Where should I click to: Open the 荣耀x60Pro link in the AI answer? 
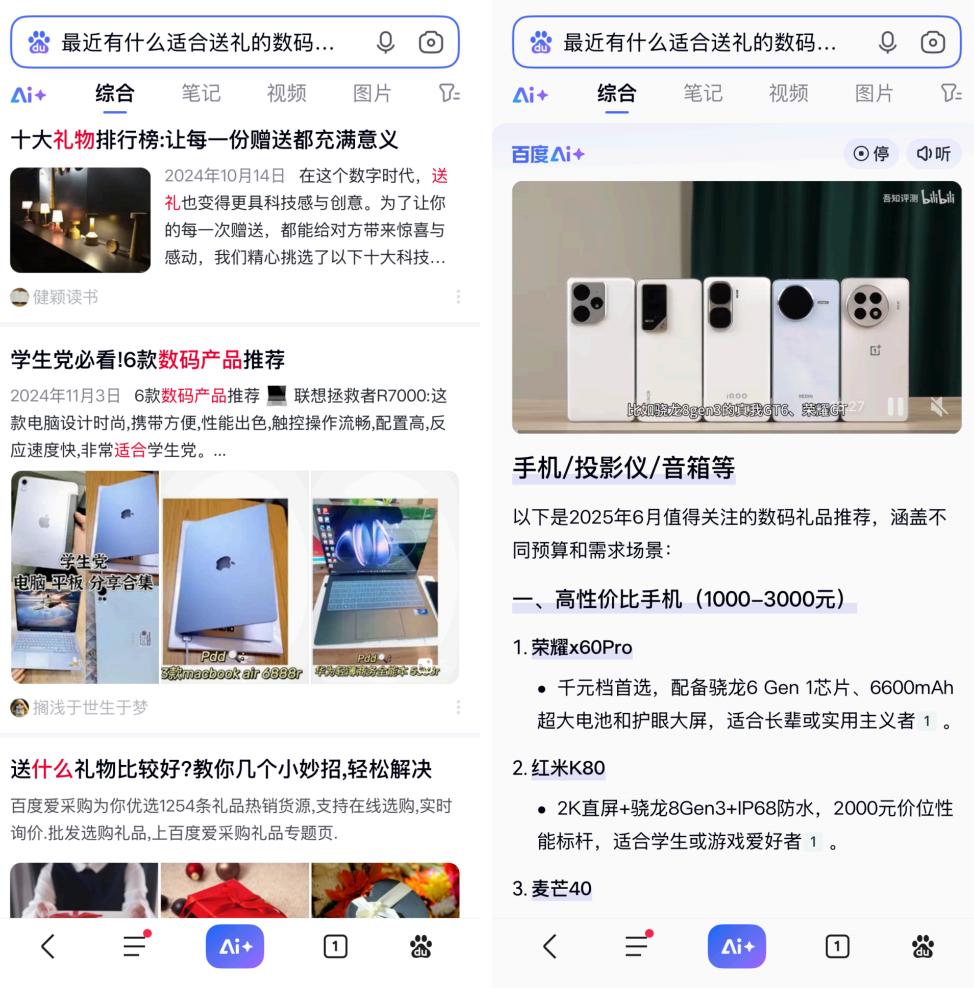tap(582, 649)
